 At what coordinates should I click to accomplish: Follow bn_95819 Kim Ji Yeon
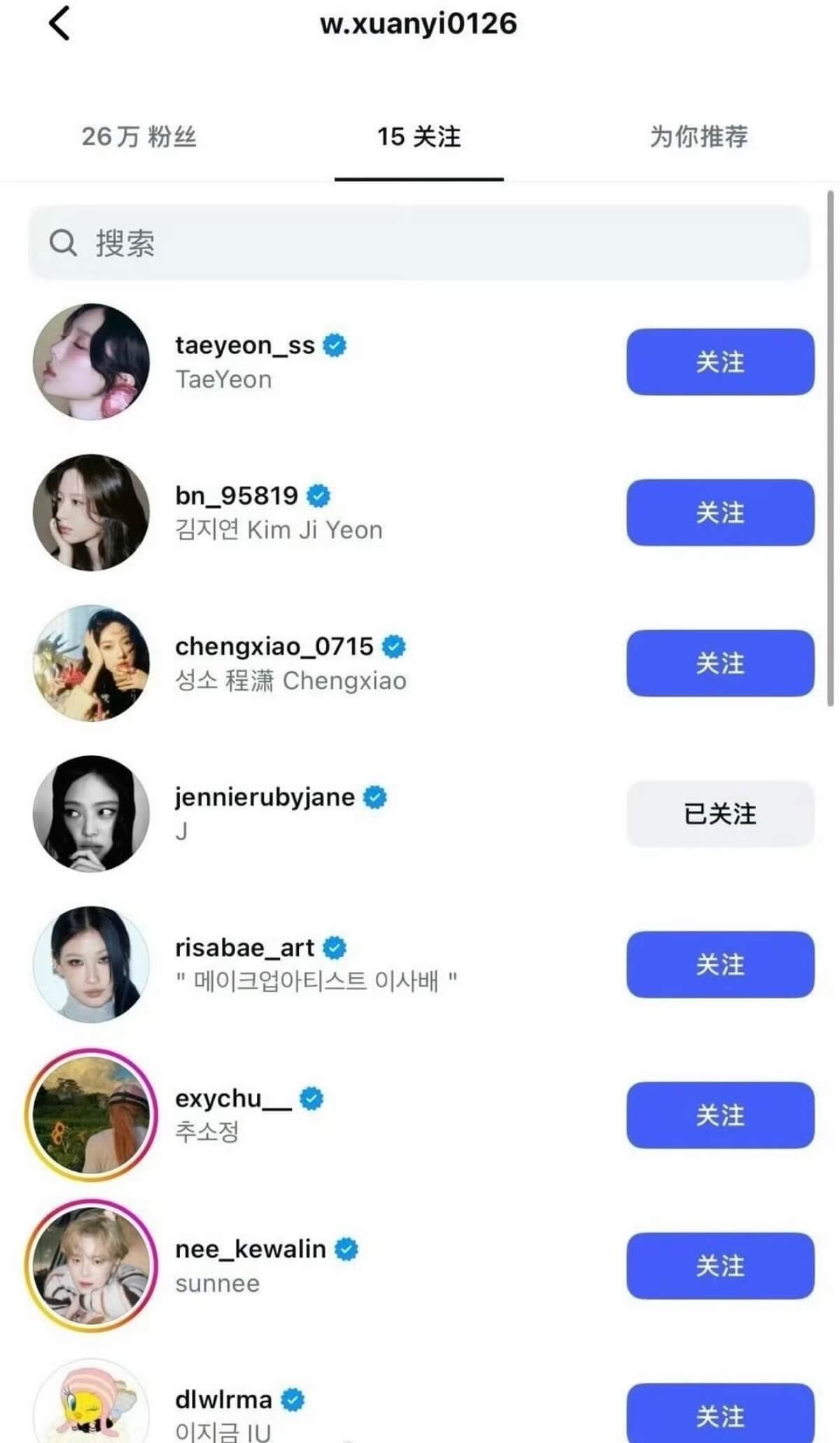pyautogui.click(x=720, y=513)
